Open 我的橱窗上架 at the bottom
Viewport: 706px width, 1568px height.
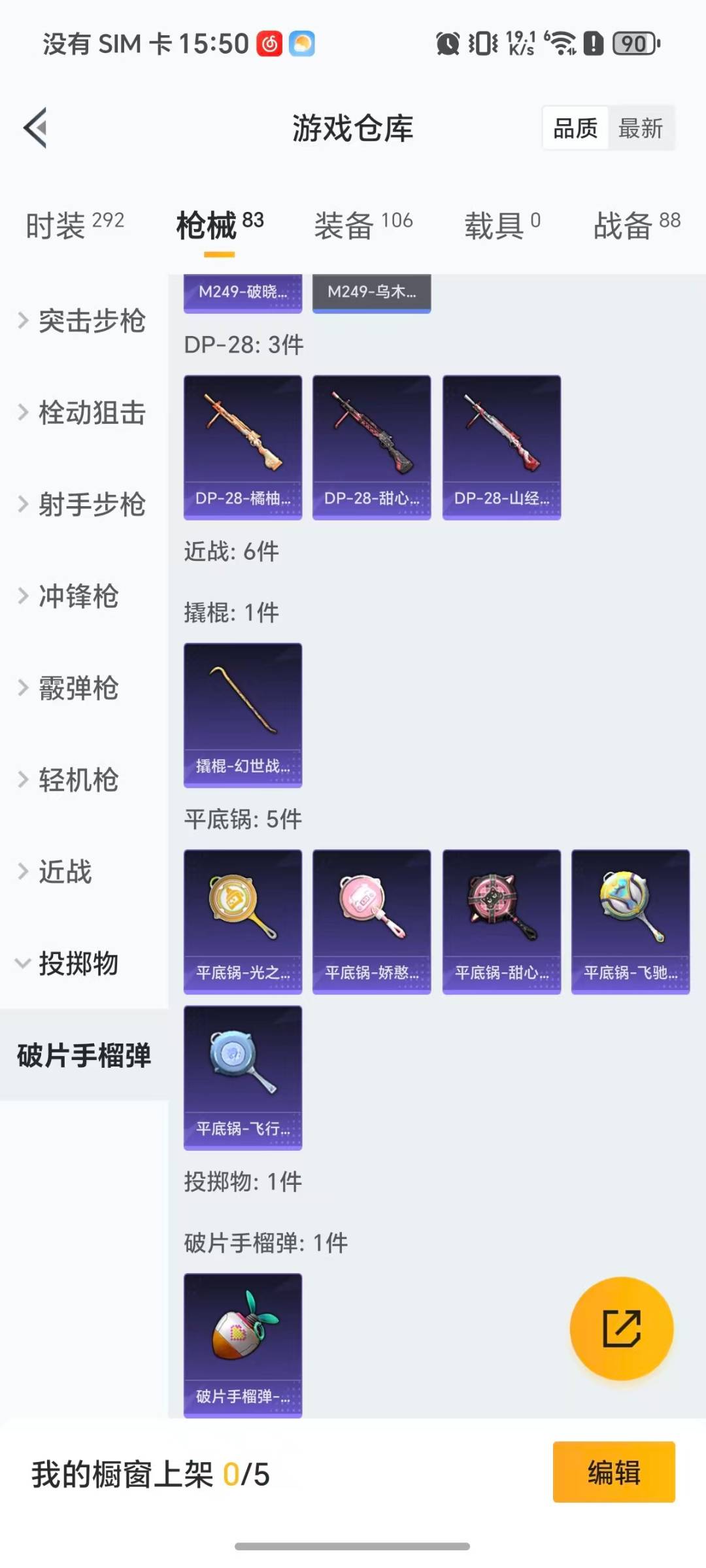coord(150,1473)
